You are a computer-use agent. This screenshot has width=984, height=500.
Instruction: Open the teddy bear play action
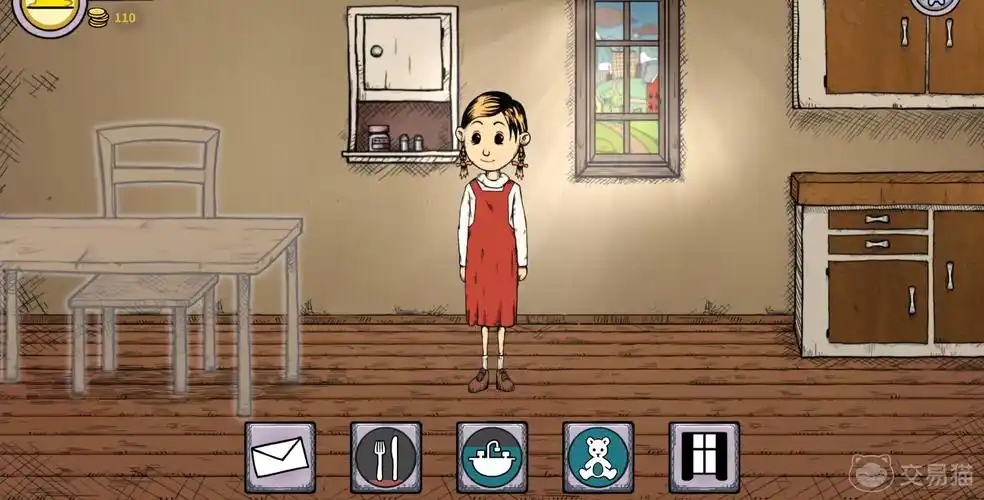(x=598, y=457)
